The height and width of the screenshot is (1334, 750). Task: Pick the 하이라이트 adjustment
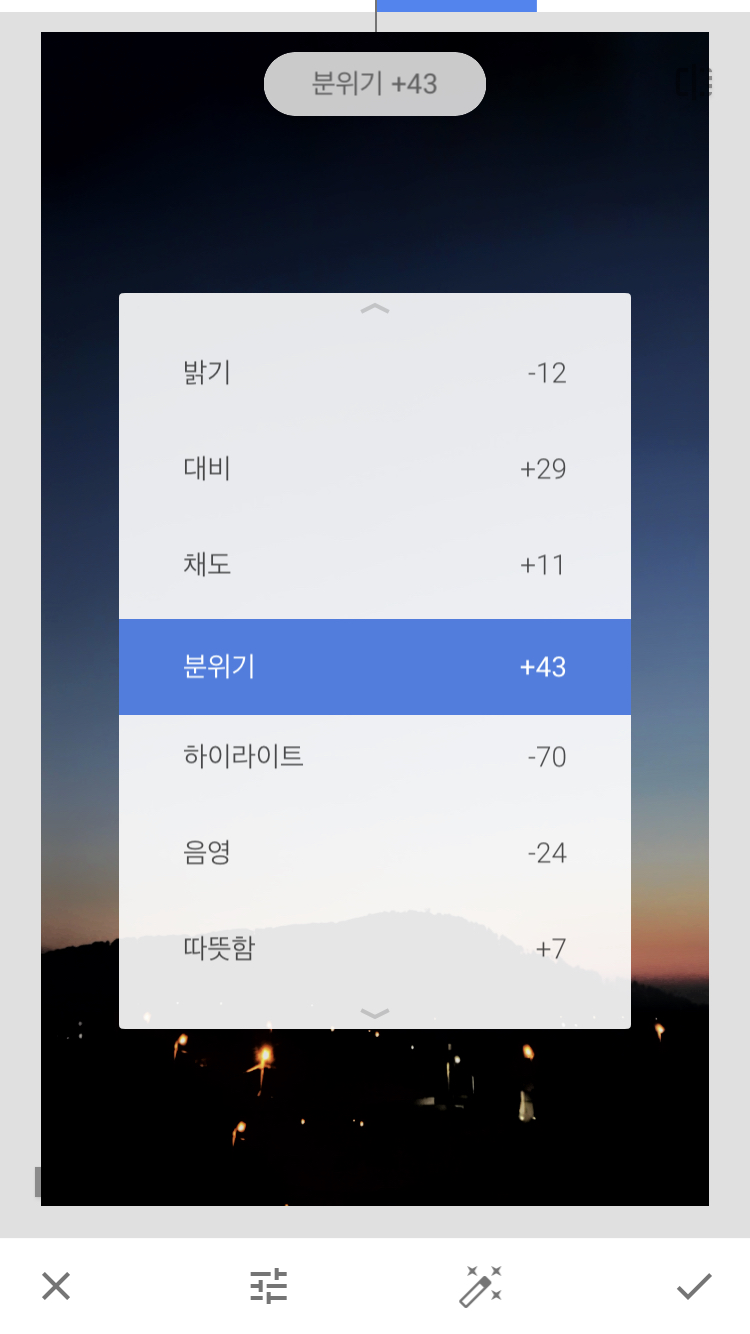374,757
